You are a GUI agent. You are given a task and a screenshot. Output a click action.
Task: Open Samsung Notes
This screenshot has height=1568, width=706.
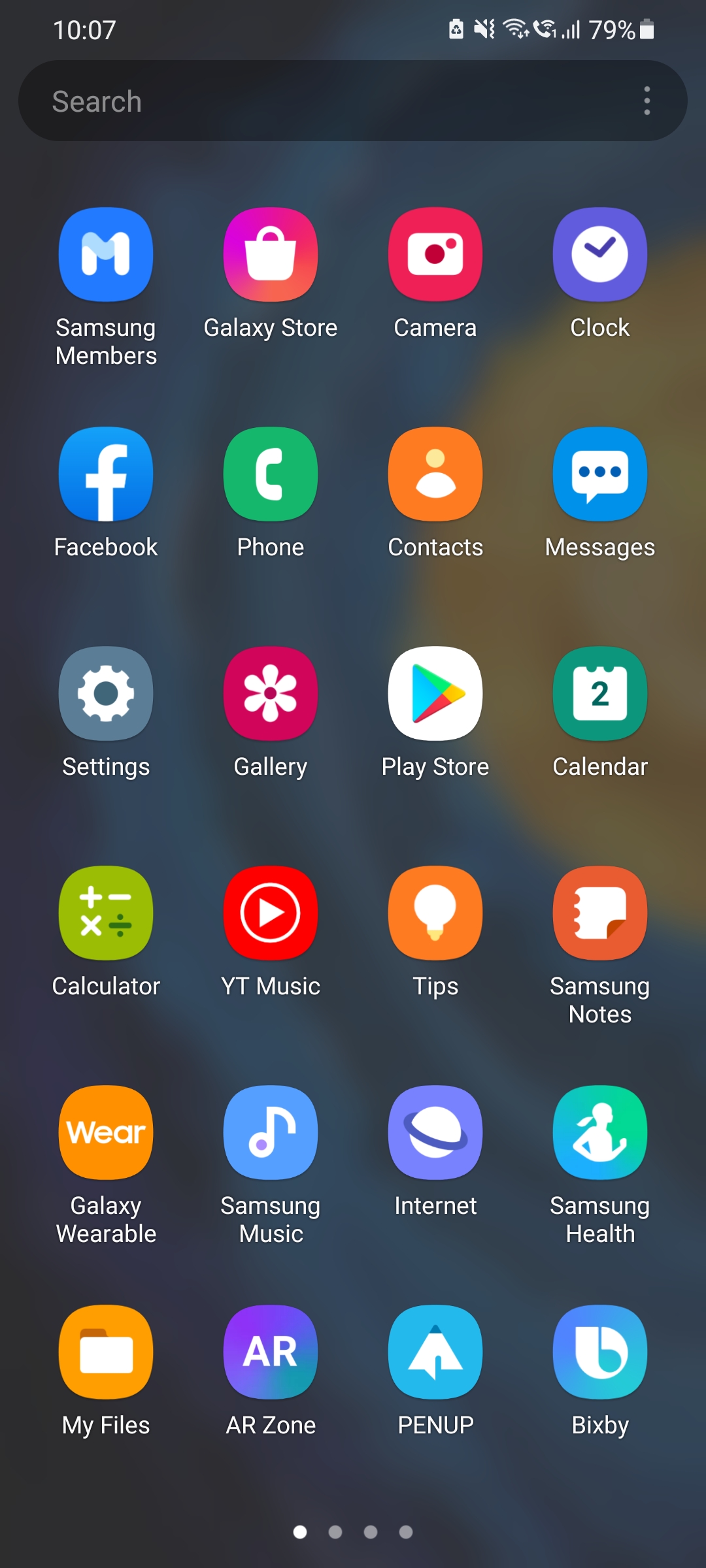[600, 913]
